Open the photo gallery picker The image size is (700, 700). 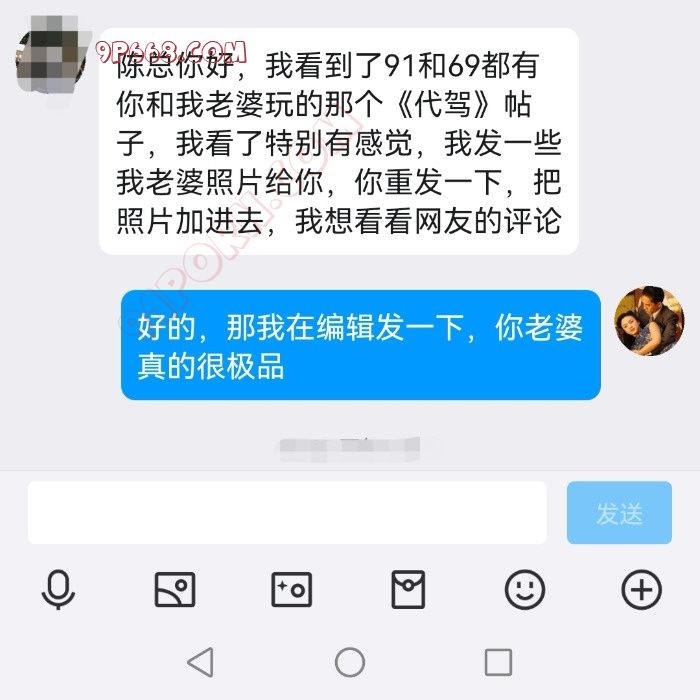pos(175,589)
